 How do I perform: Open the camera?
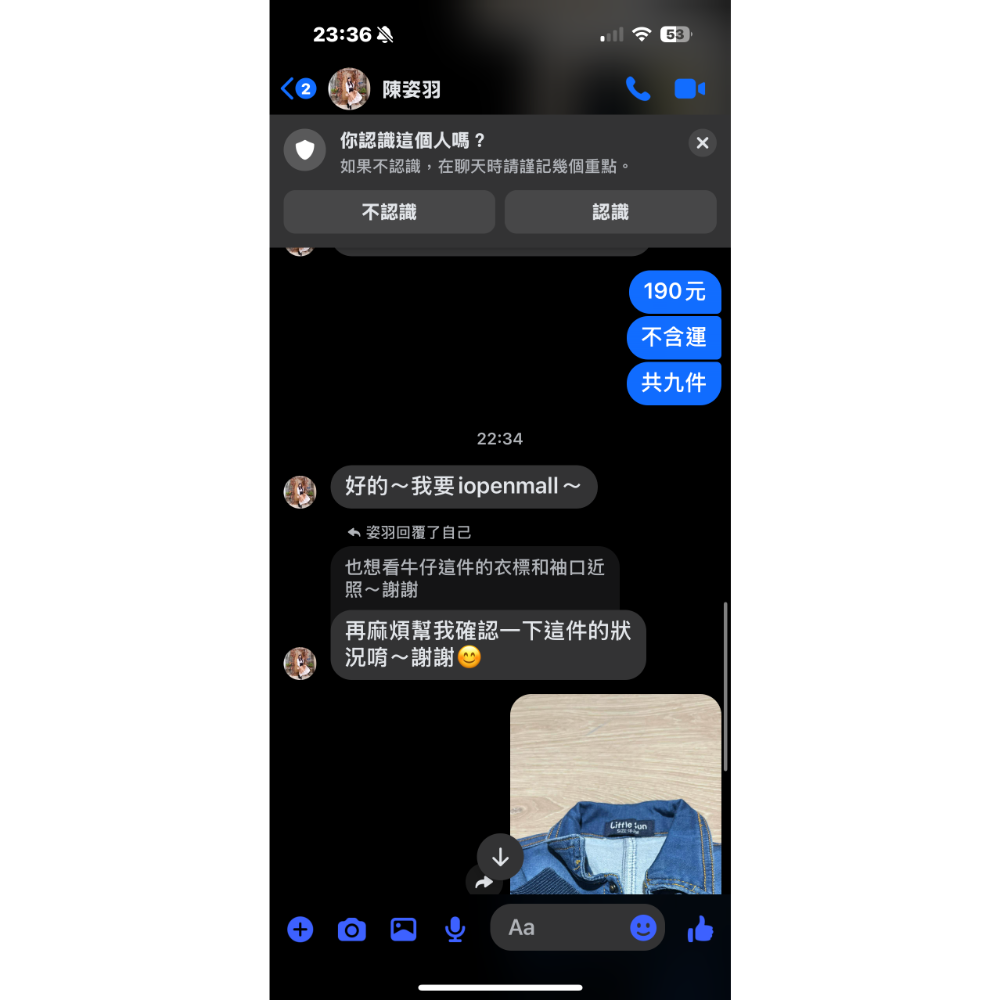tap(351, 929)
